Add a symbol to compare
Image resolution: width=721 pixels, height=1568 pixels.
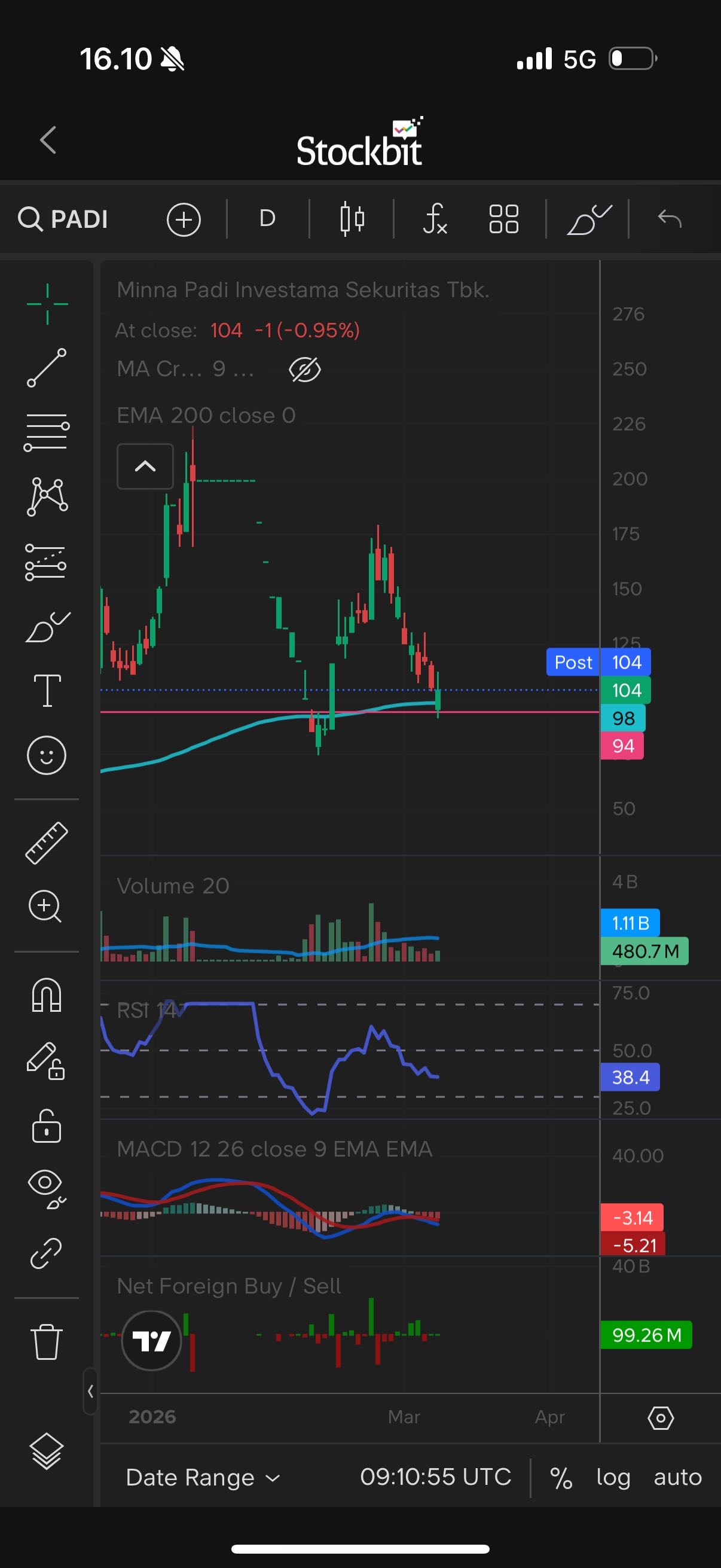pyautogui.click(x=184, y=219)
